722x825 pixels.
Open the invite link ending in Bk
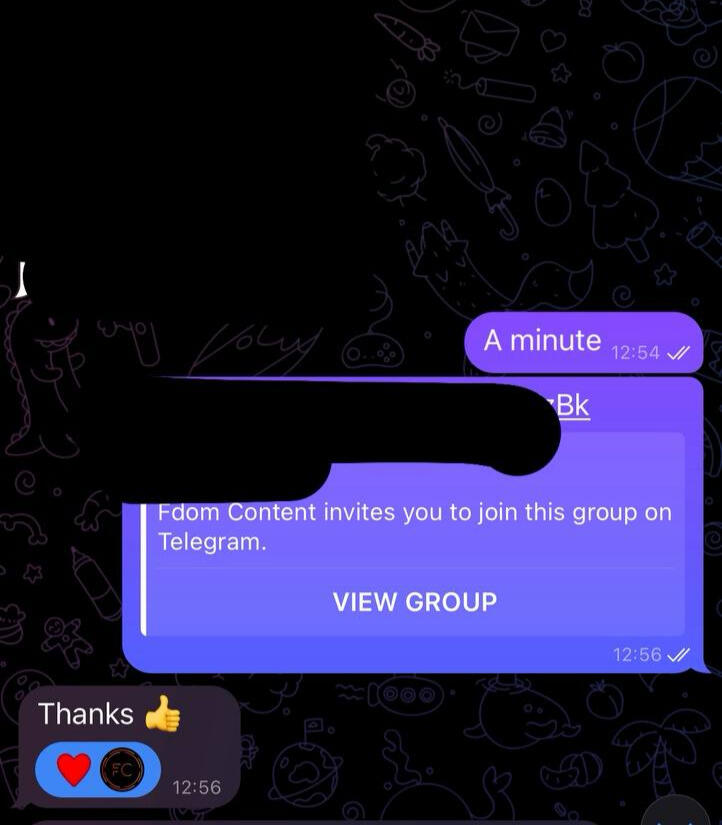(572, 406)
